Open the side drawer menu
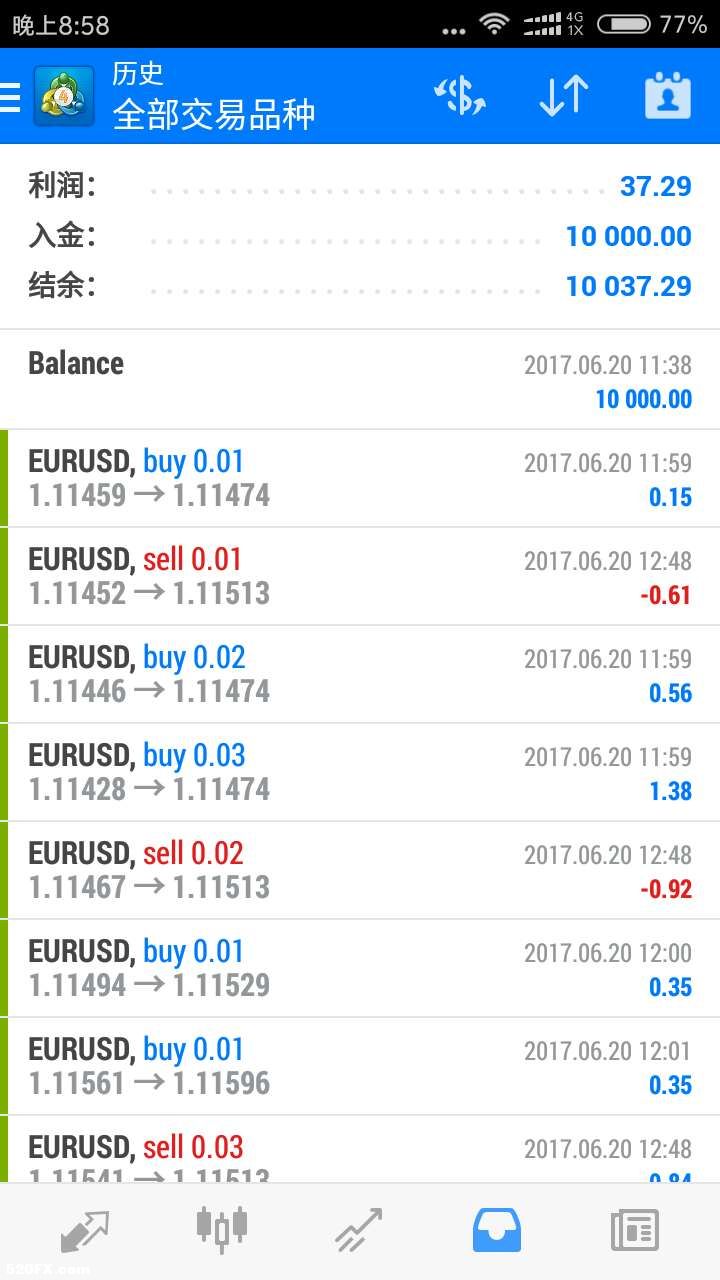The height and width of the screenshot is (1280, 720). pyautogui.click(x=10, y=97)
